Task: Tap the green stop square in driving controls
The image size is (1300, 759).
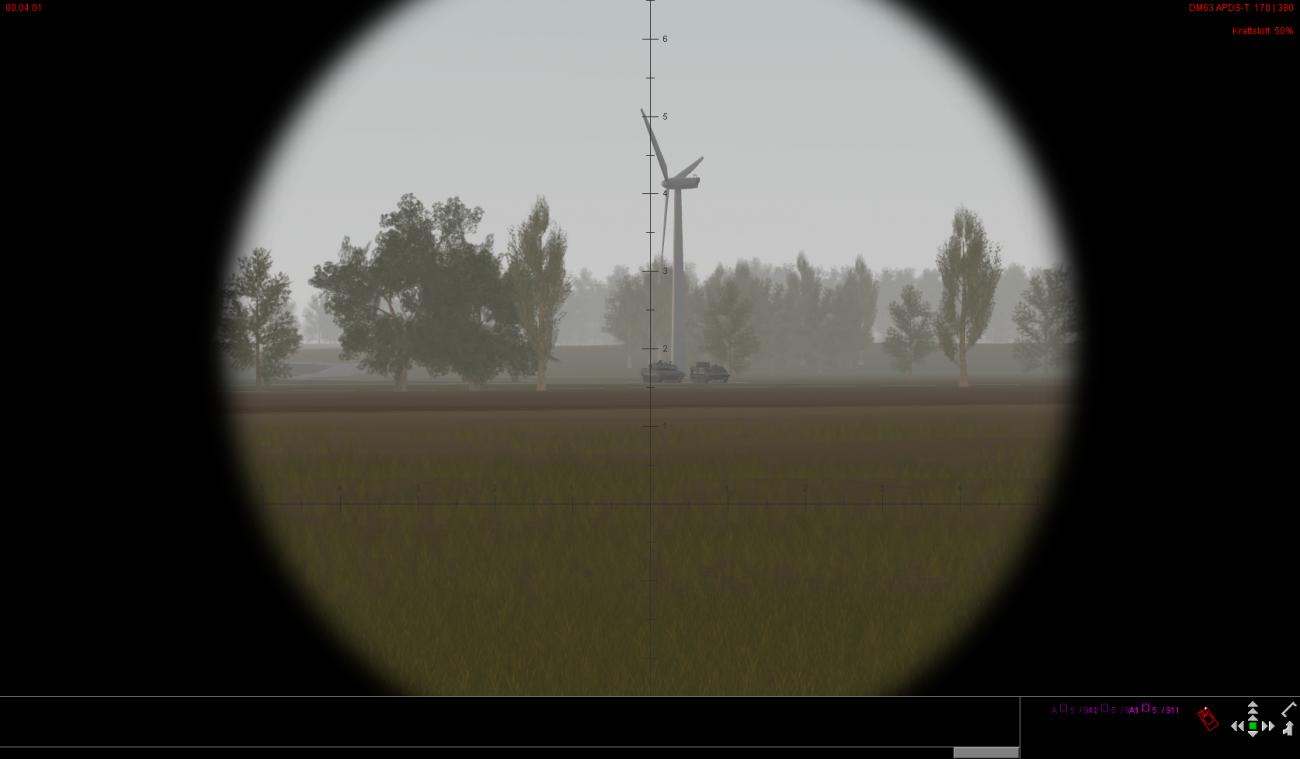Action: point(1253,726)
